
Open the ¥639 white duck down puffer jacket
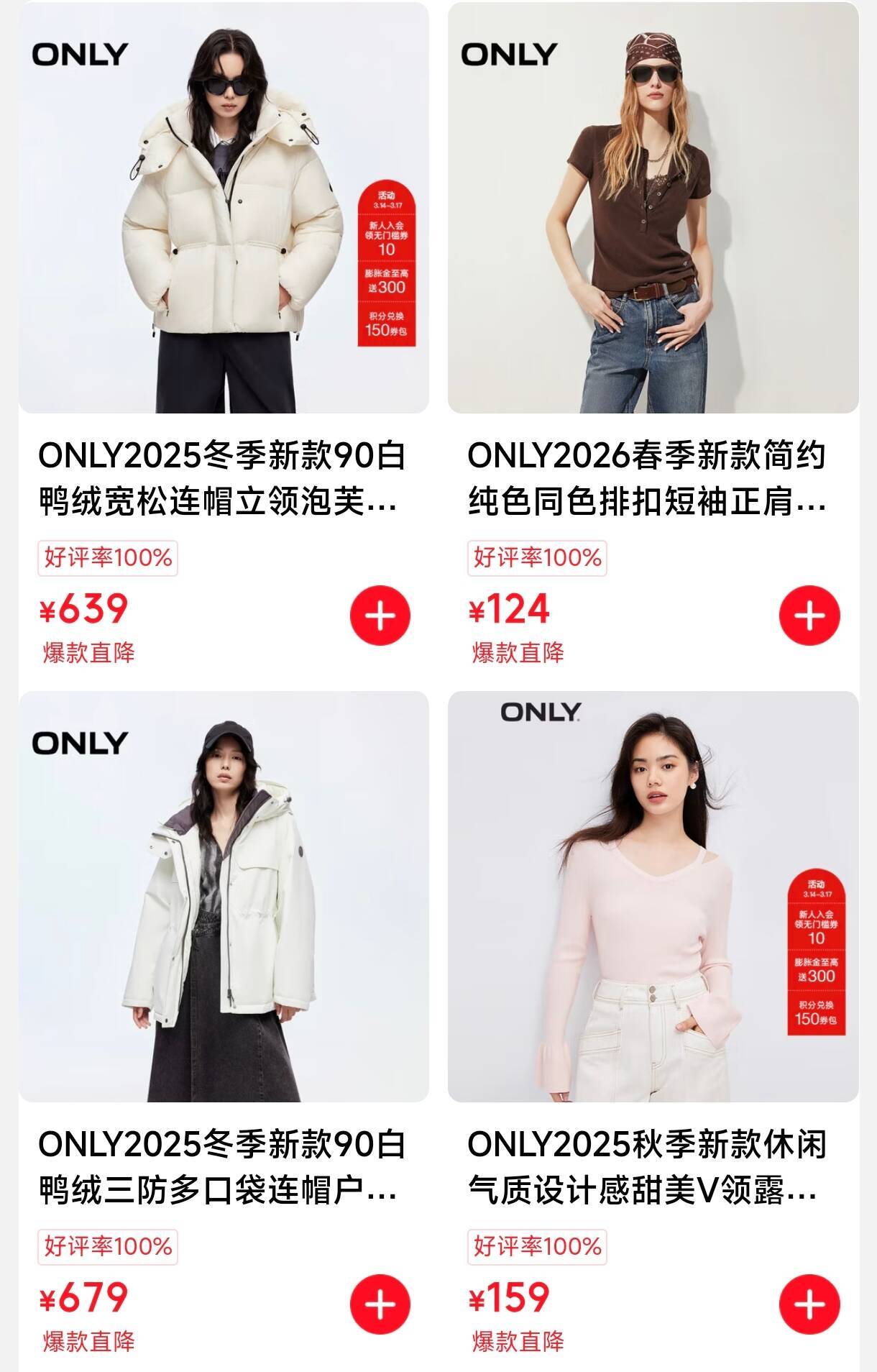coord(224,209)
